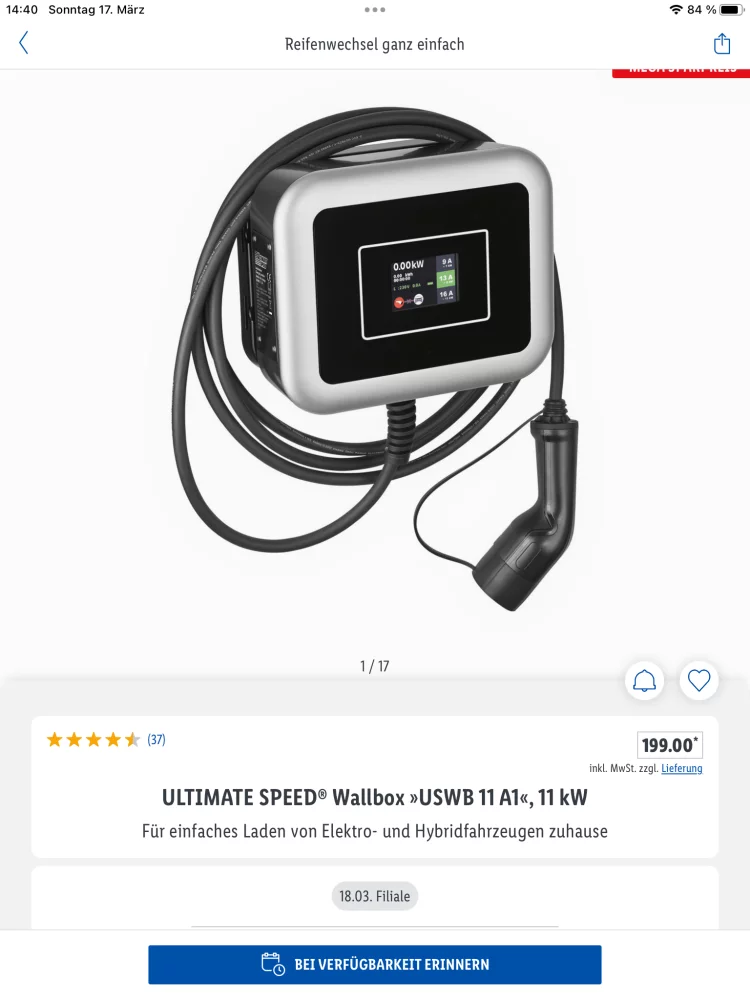Share this Wallbox product page

pos(722,44)
